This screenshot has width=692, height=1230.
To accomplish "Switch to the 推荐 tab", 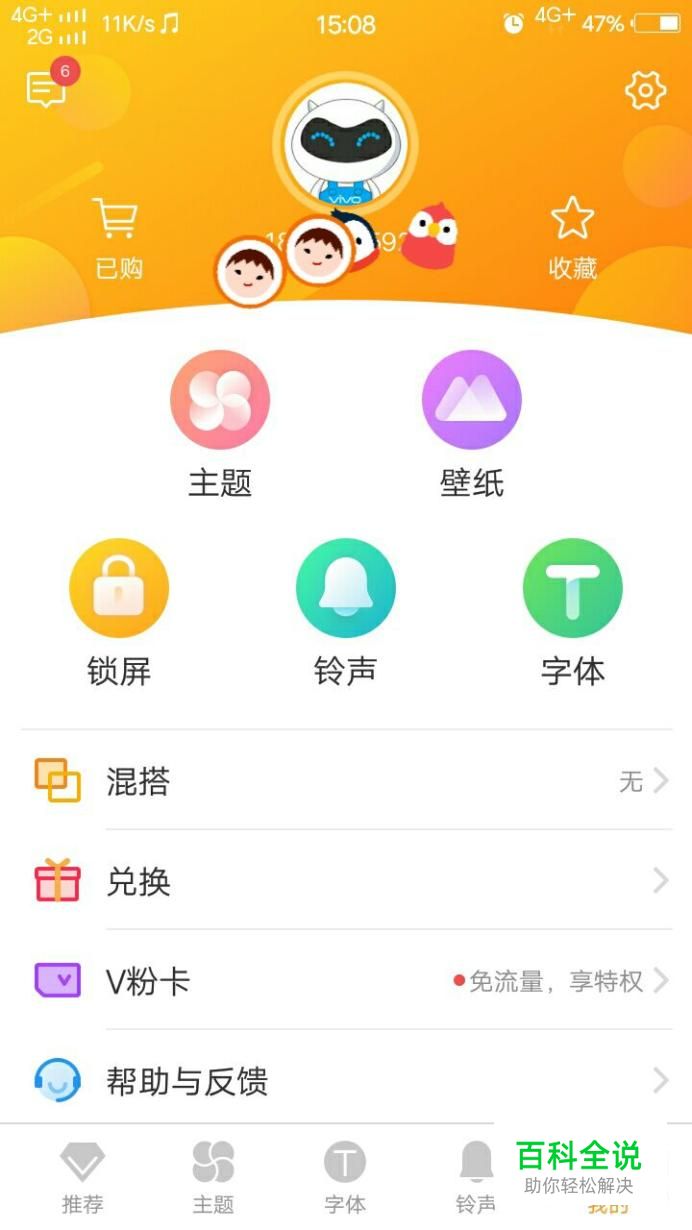I will coord(82,1178).
